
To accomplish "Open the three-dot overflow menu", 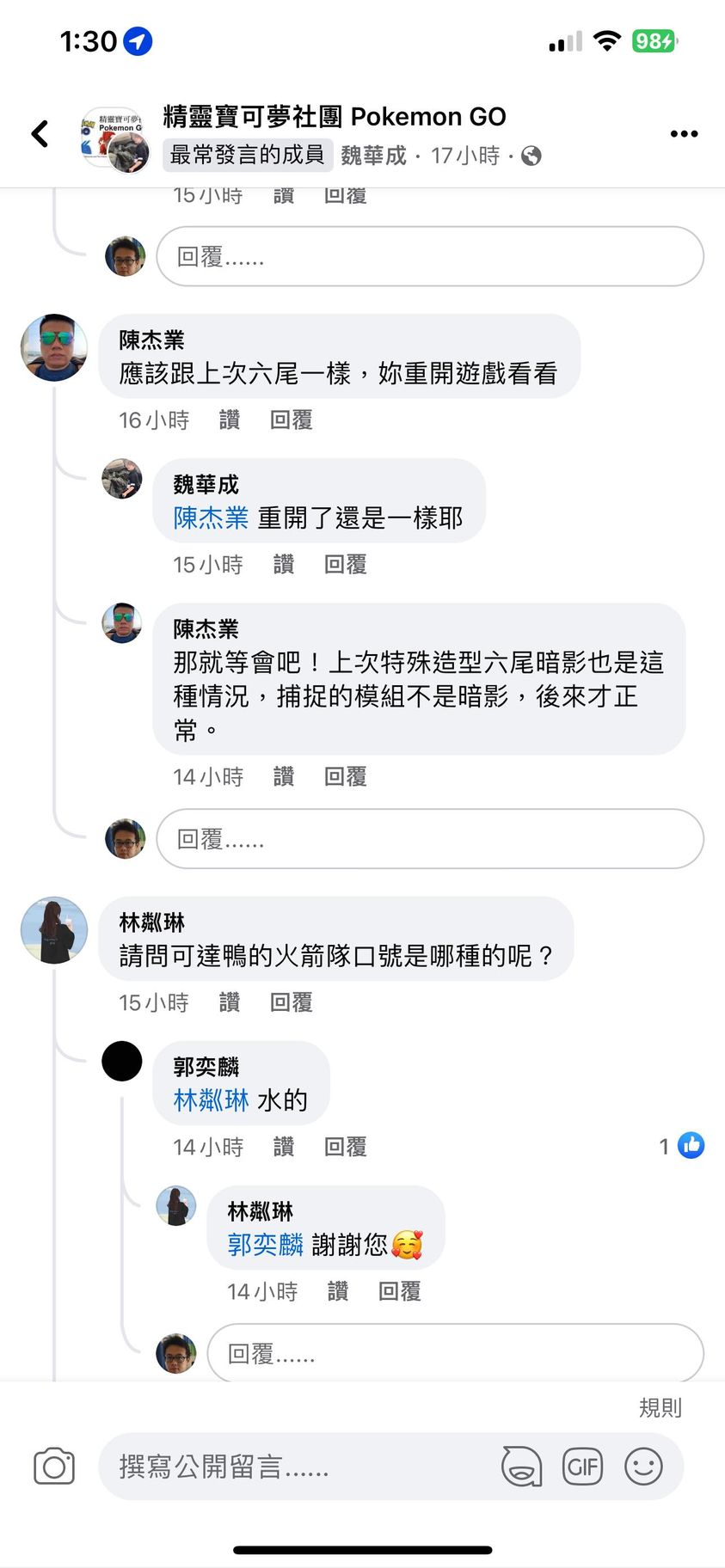I will click(684, 133).
